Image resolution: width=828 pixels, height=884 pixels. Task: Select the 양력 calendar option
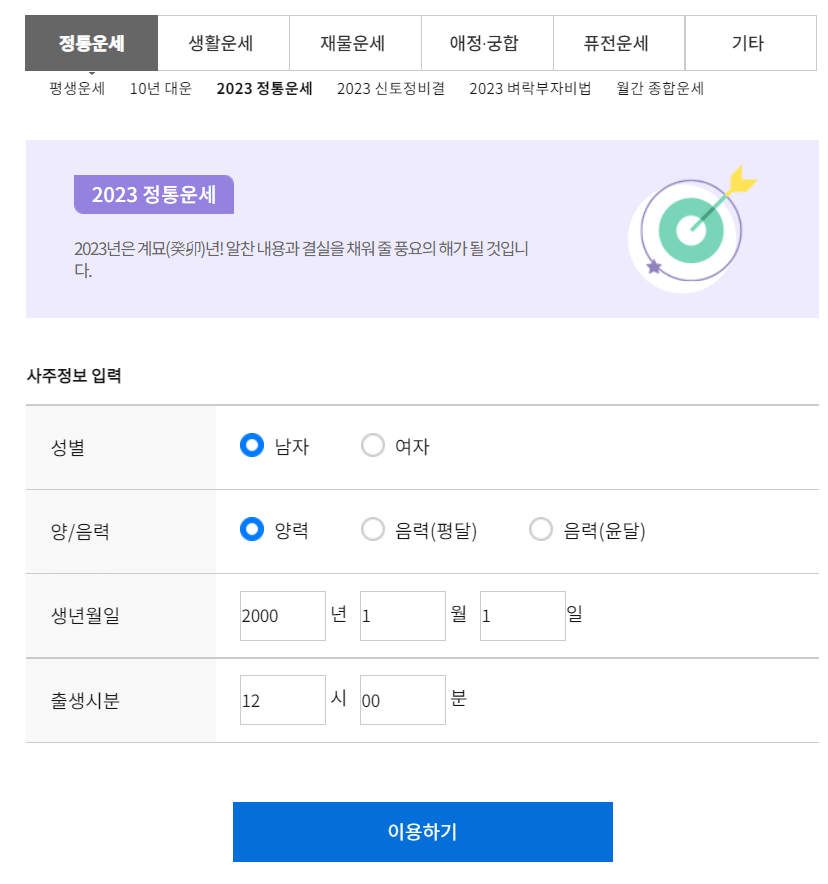tap(252, 530)
